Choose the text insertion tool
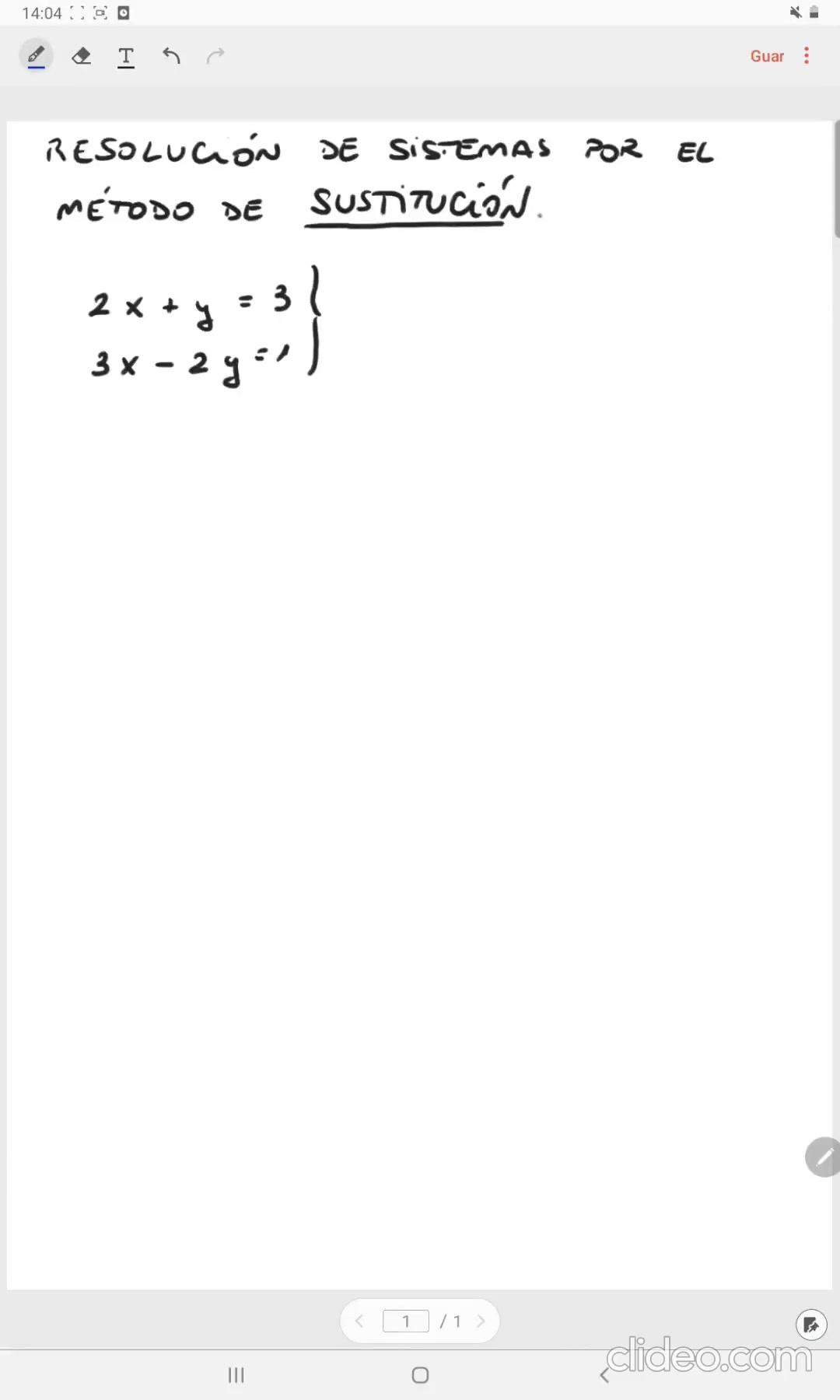The image size is (840, 1400). [126, 57]
